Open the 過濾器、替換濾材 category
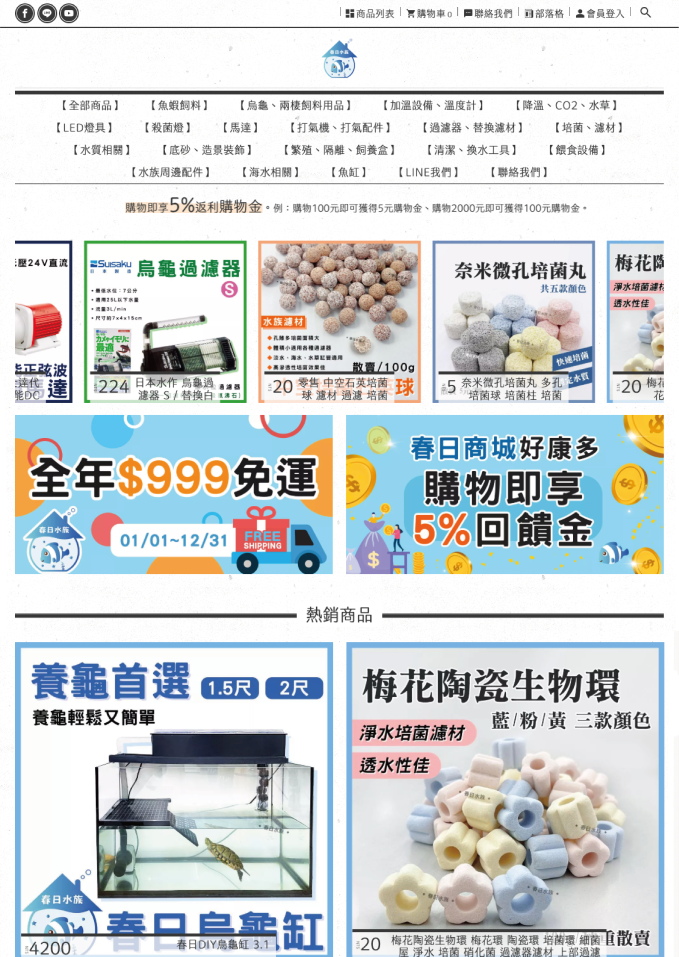679x957 pixels. tap(475, 128)
